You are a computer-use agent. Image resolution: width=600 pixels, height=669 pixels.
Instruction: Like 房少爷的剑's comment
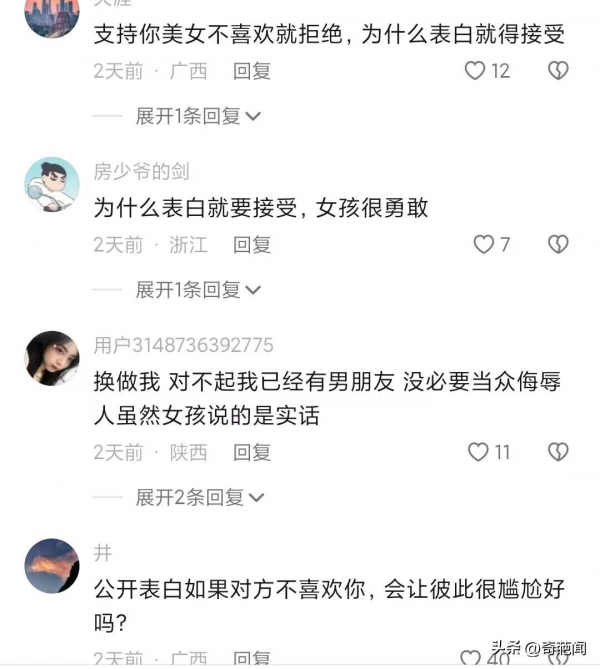pos(484,244)
